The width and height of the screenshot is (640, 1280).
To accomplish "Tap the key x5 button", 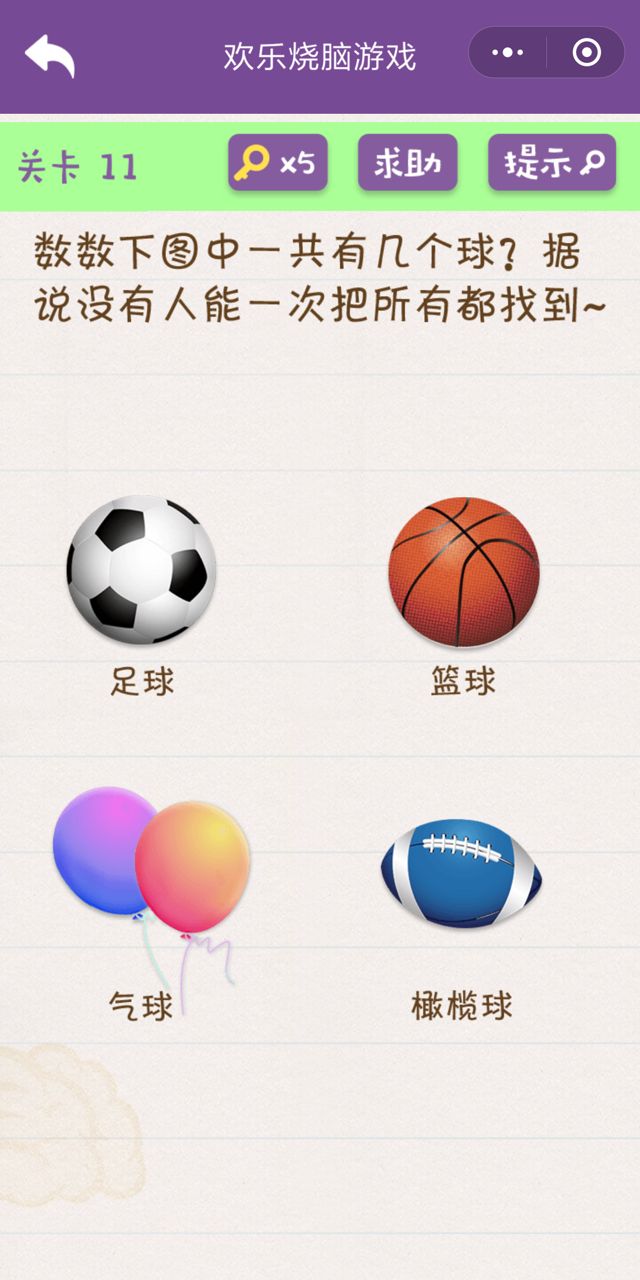I will tap(278, 163).
